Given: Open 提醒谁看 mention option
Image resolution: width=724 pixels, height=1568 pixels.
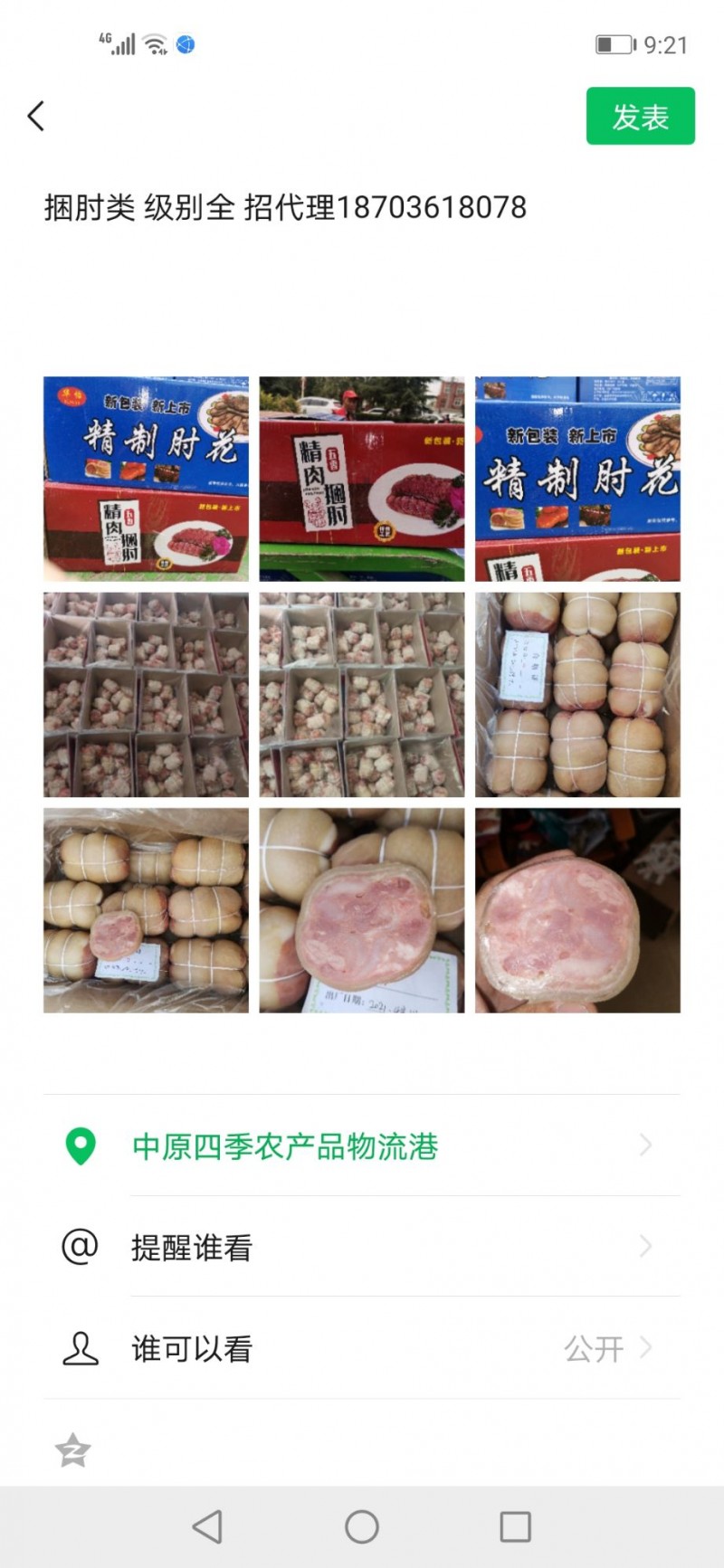Looking at the screenshot, I should pos(362,1248).
